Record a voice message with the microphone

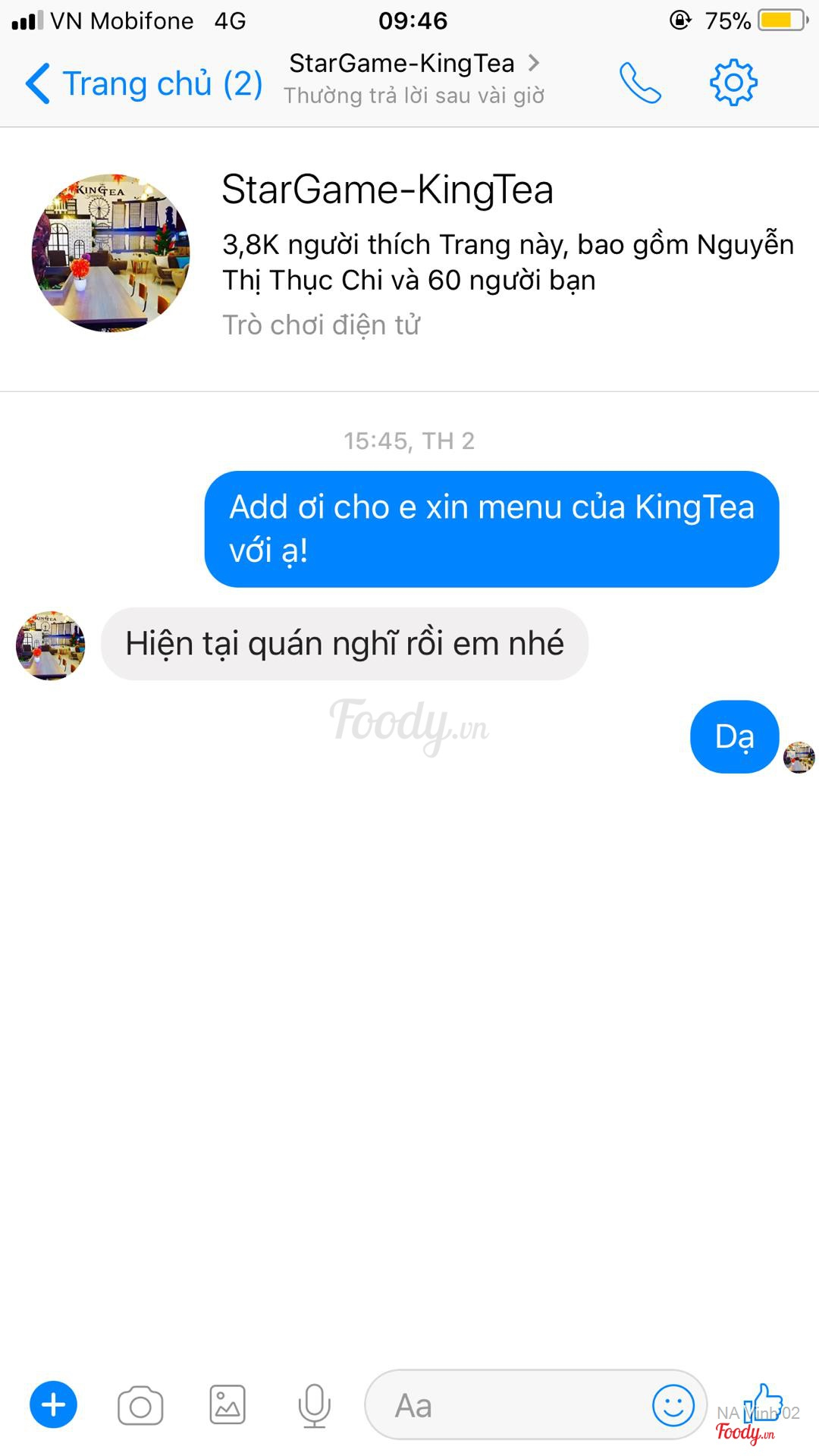pos(314,1405)
